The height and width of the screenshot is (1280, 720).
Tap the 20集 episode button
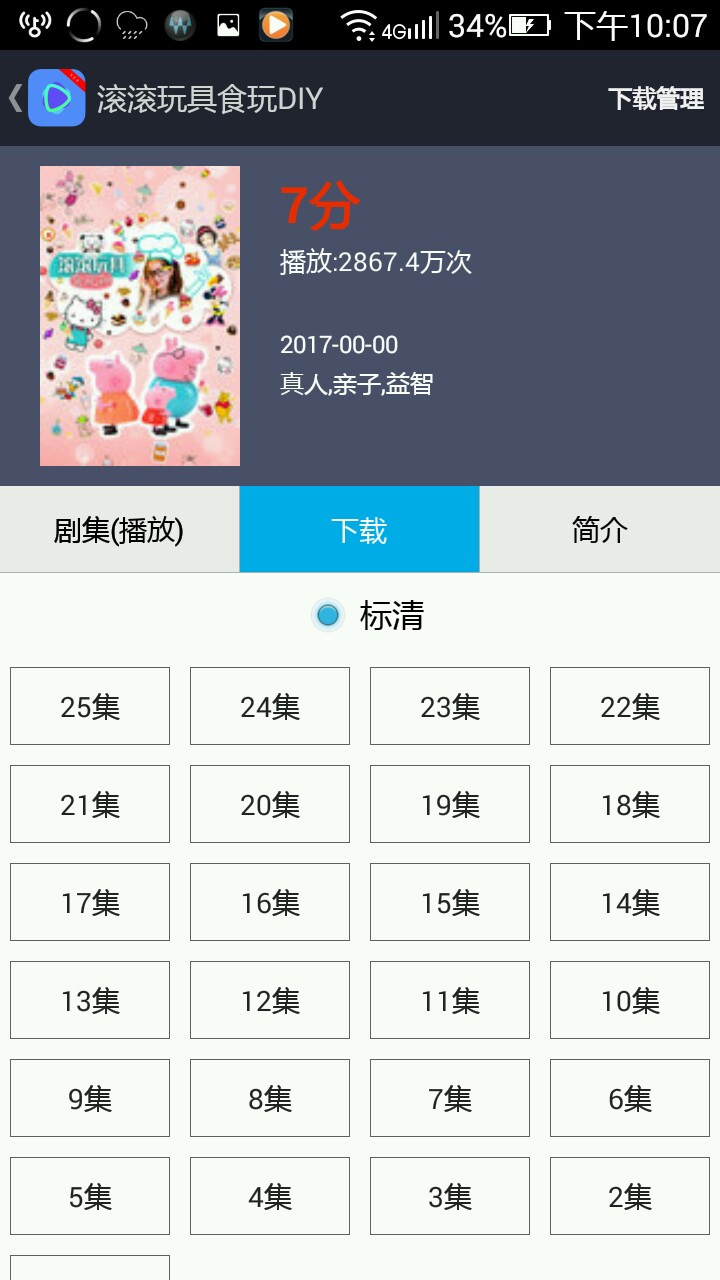pos(270,804)
